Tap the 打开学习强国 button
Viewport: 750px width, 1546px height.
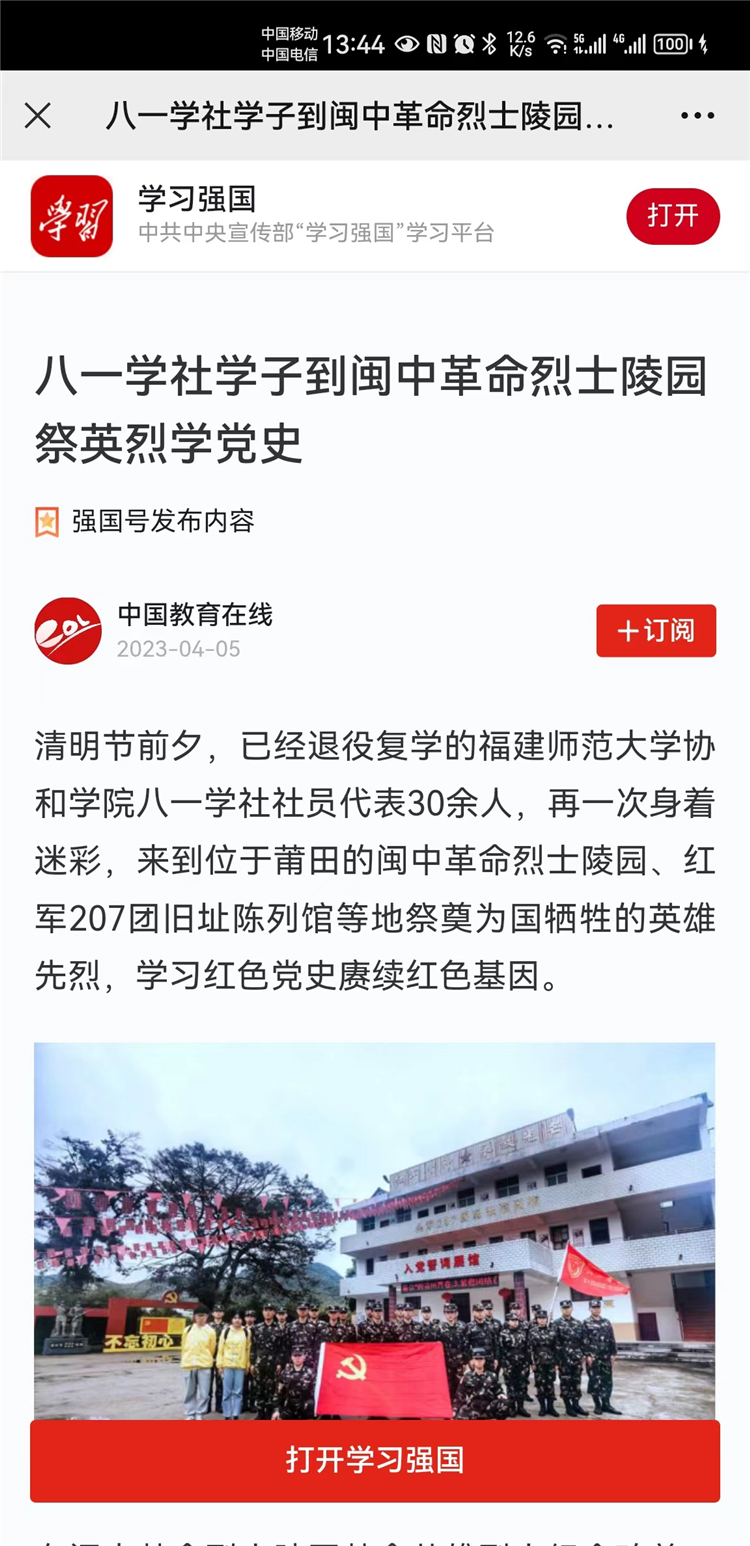pyautogui.click(x=375, y=1460)
